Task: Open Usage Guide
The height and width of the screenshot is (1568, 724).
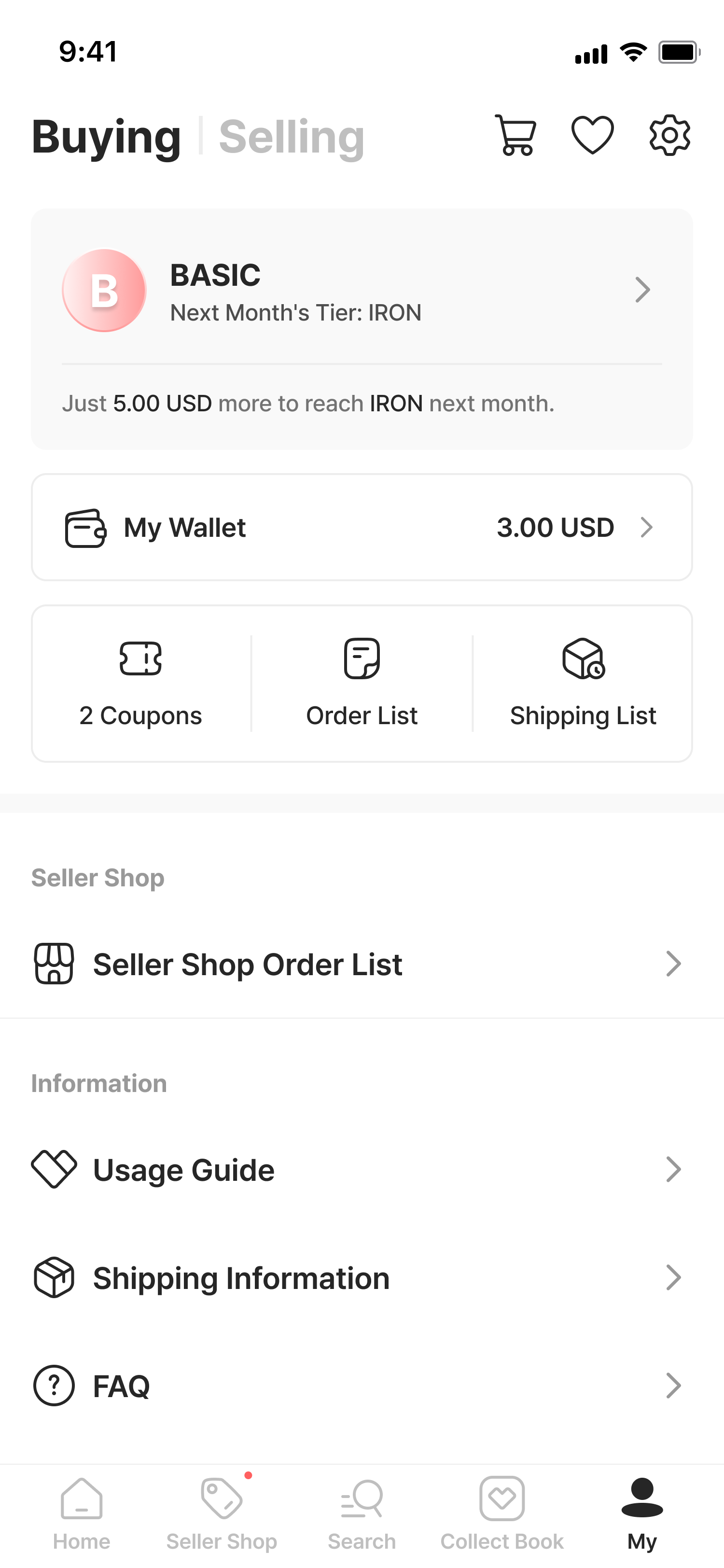Action: (x=362, y=1170)
